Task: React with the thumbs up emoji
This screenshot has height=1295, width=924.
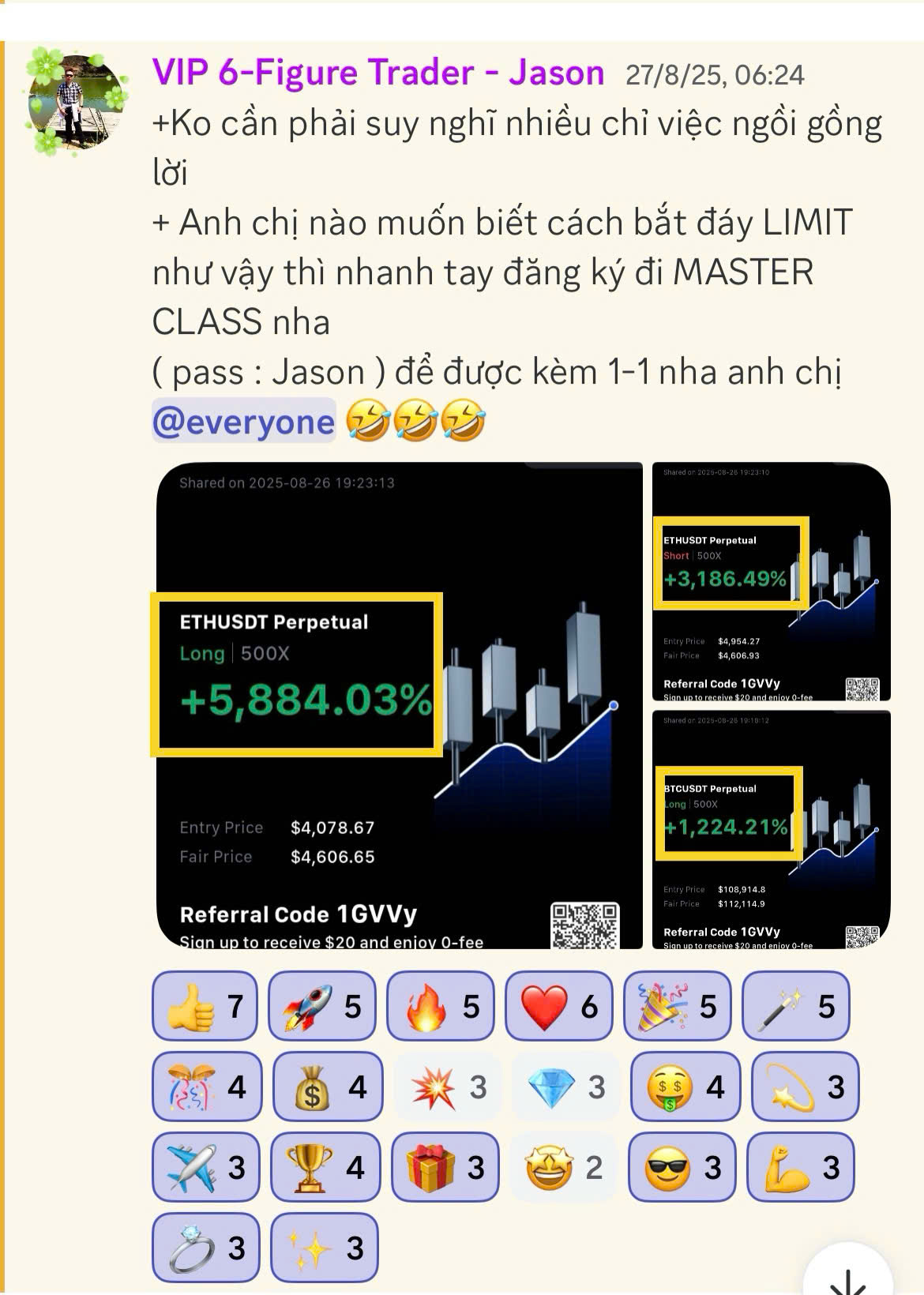Action: [x=205, y=1006]
